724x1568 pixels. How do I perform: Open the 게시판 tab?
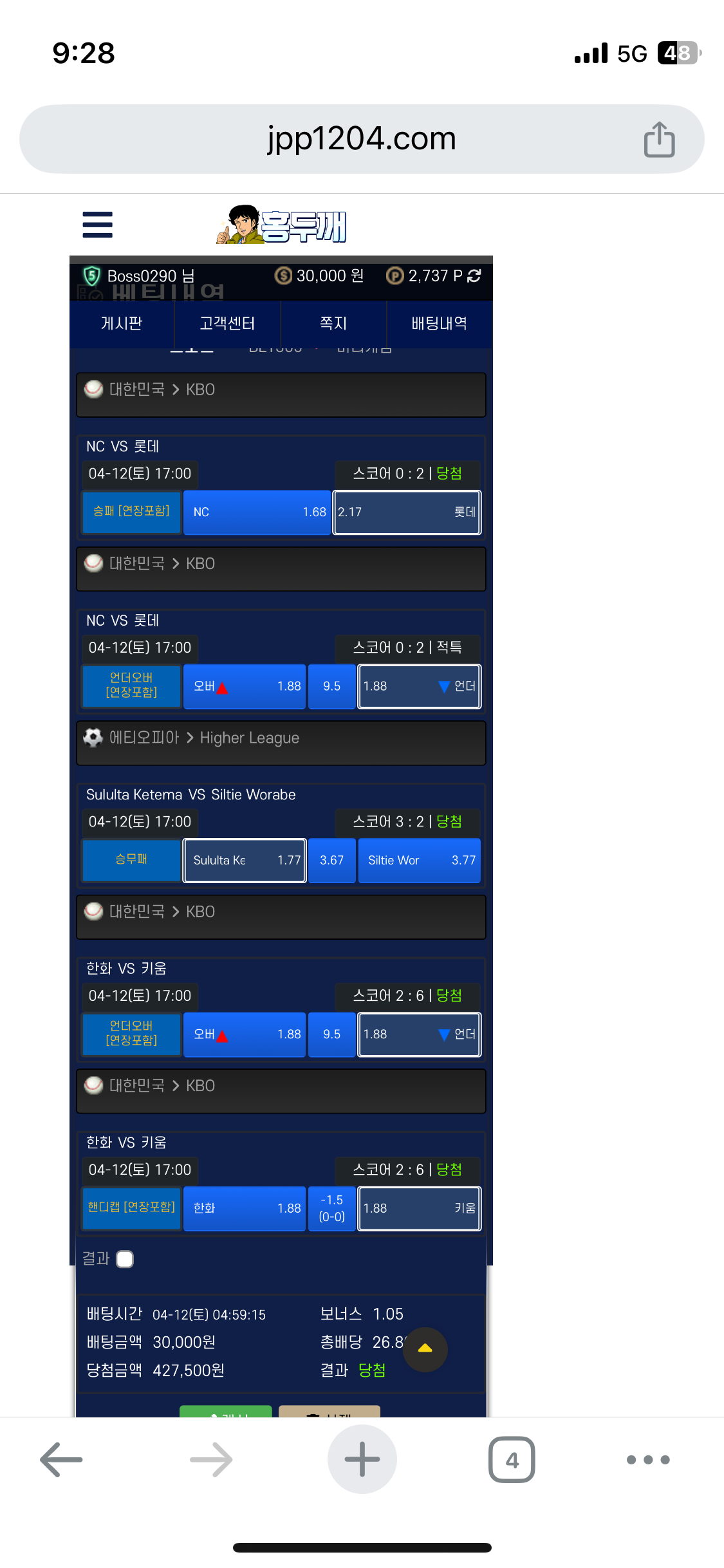tap(122, 323)
